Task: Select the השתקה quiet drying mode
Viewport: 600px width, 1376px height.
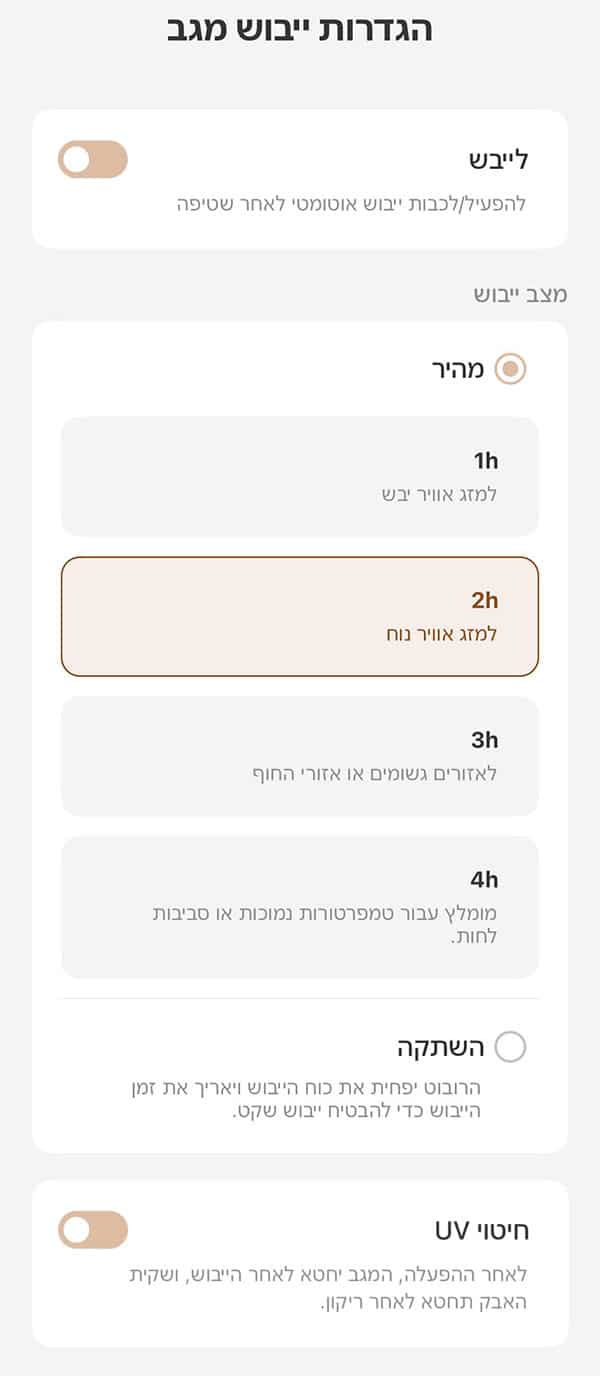Action: point(510,1047)
